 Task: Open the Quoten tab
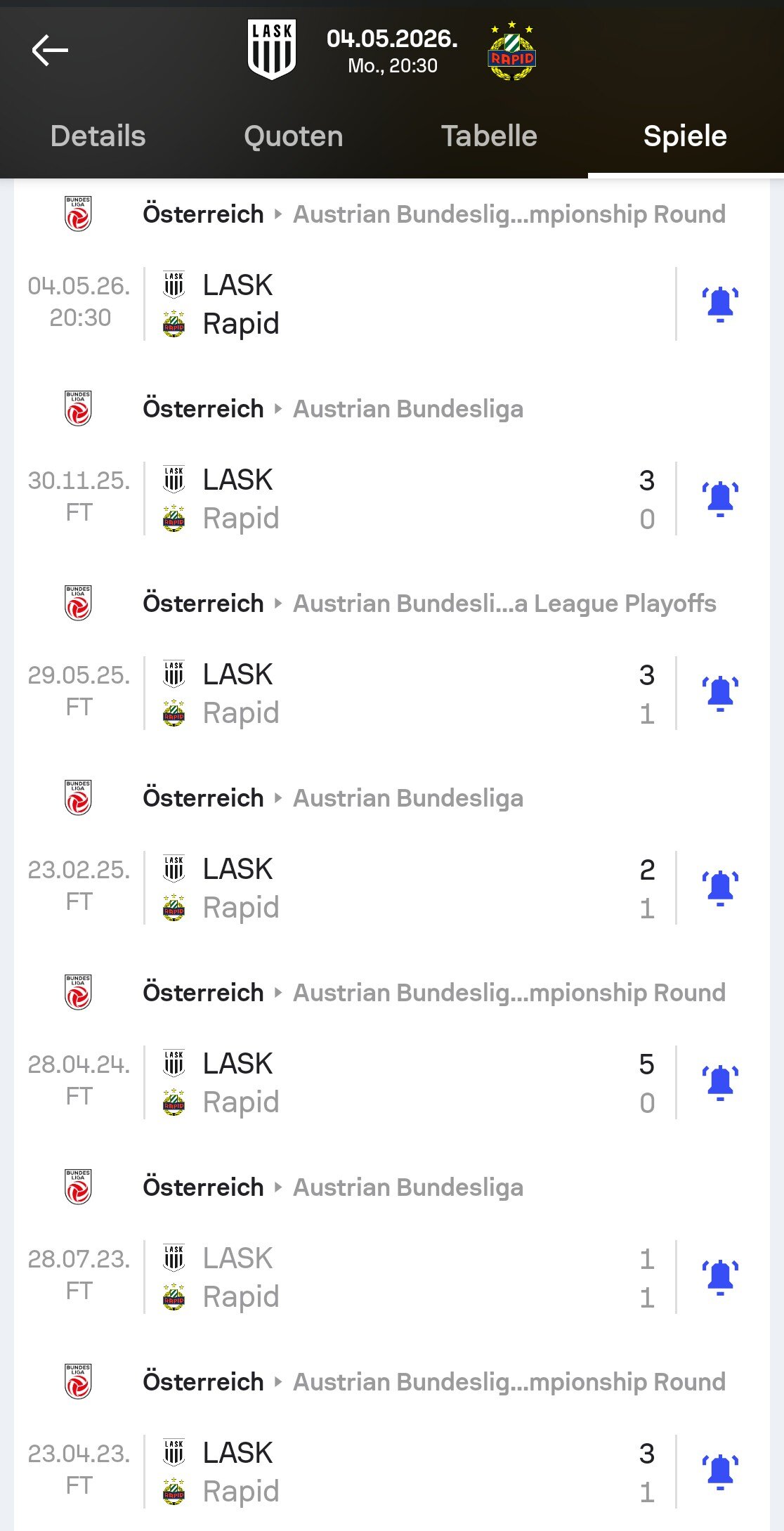tap(294, 136)
